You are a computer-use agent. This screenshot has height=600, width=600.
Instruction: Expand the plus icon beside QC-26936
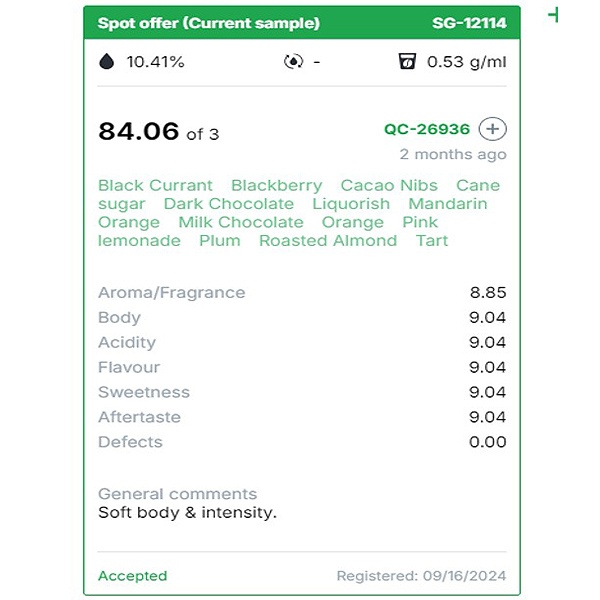[x=492, y=129]
